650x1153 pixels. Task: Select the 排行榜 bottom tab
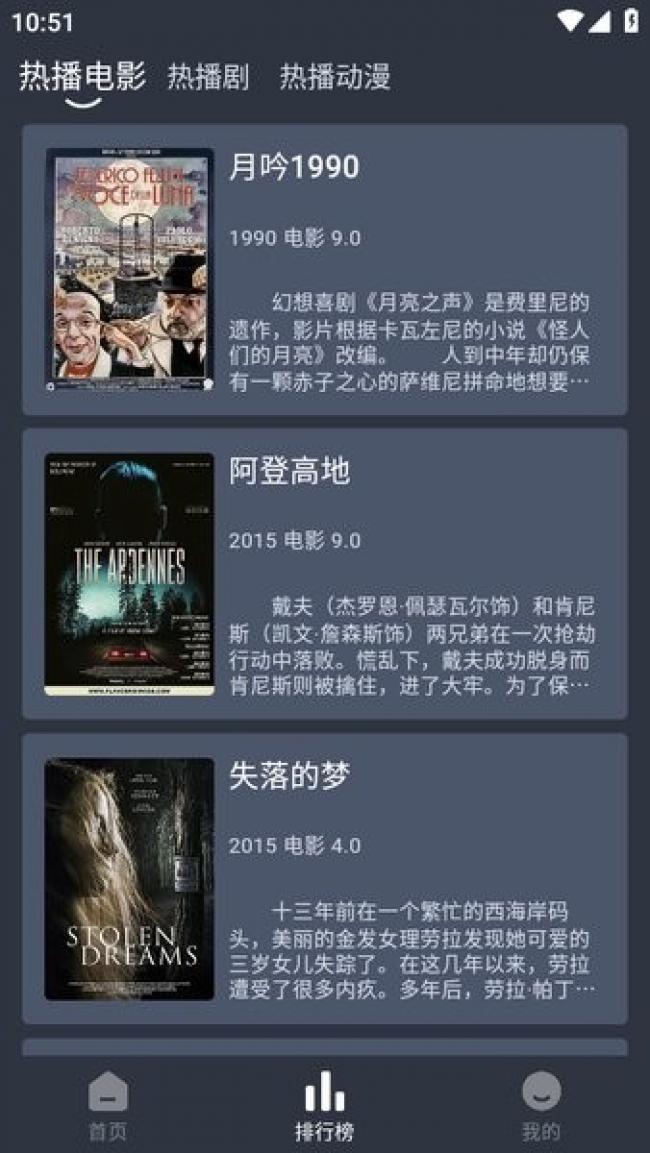pos(324,1106)
